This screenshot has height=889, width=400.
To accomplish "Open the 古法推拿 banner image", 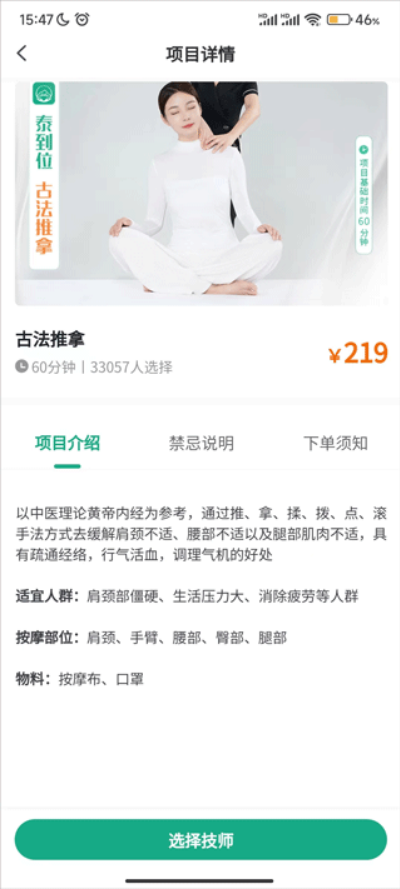I will click(201, 193).
